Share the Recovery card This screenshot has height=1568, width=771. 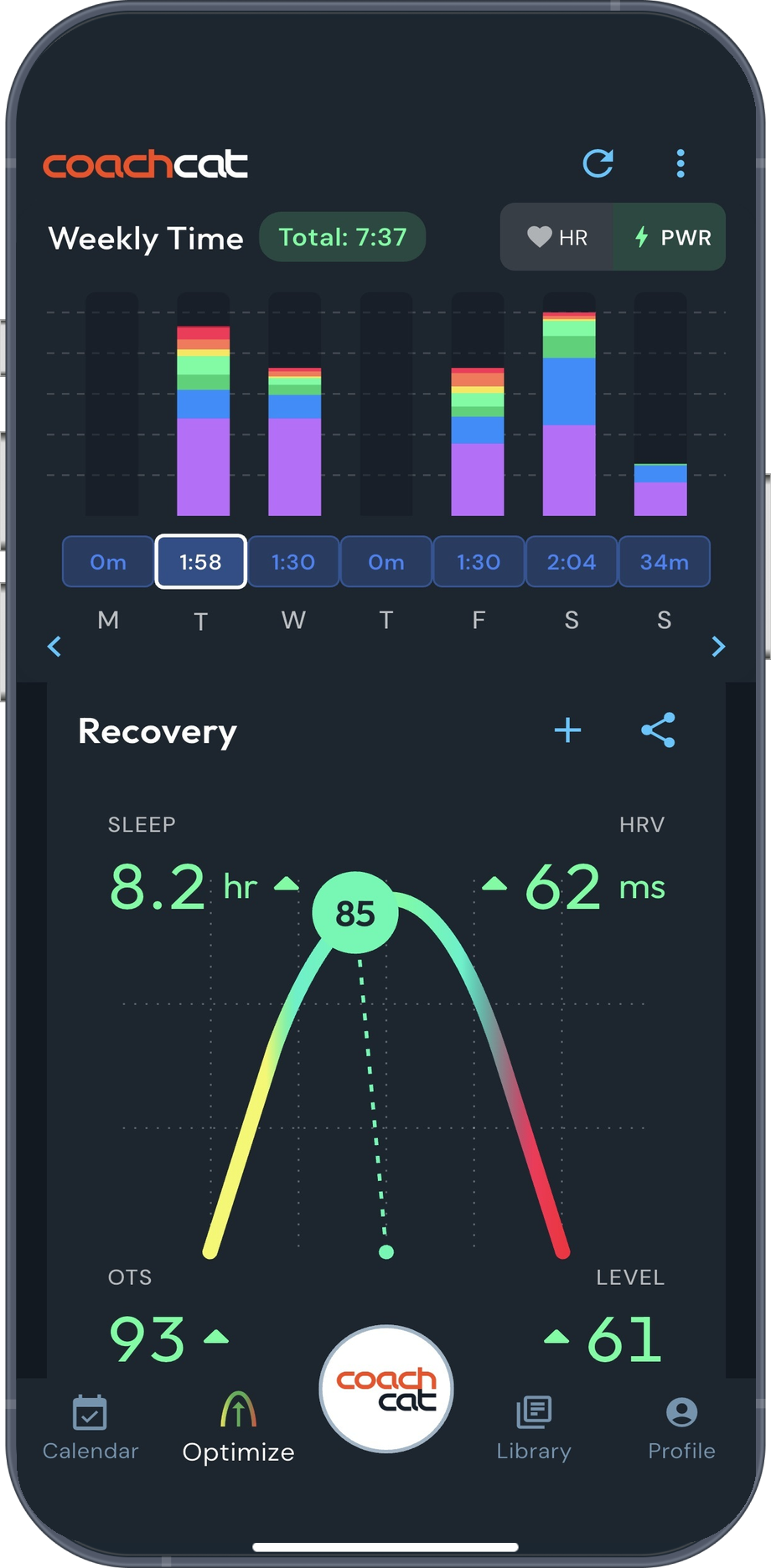[659, 730]
